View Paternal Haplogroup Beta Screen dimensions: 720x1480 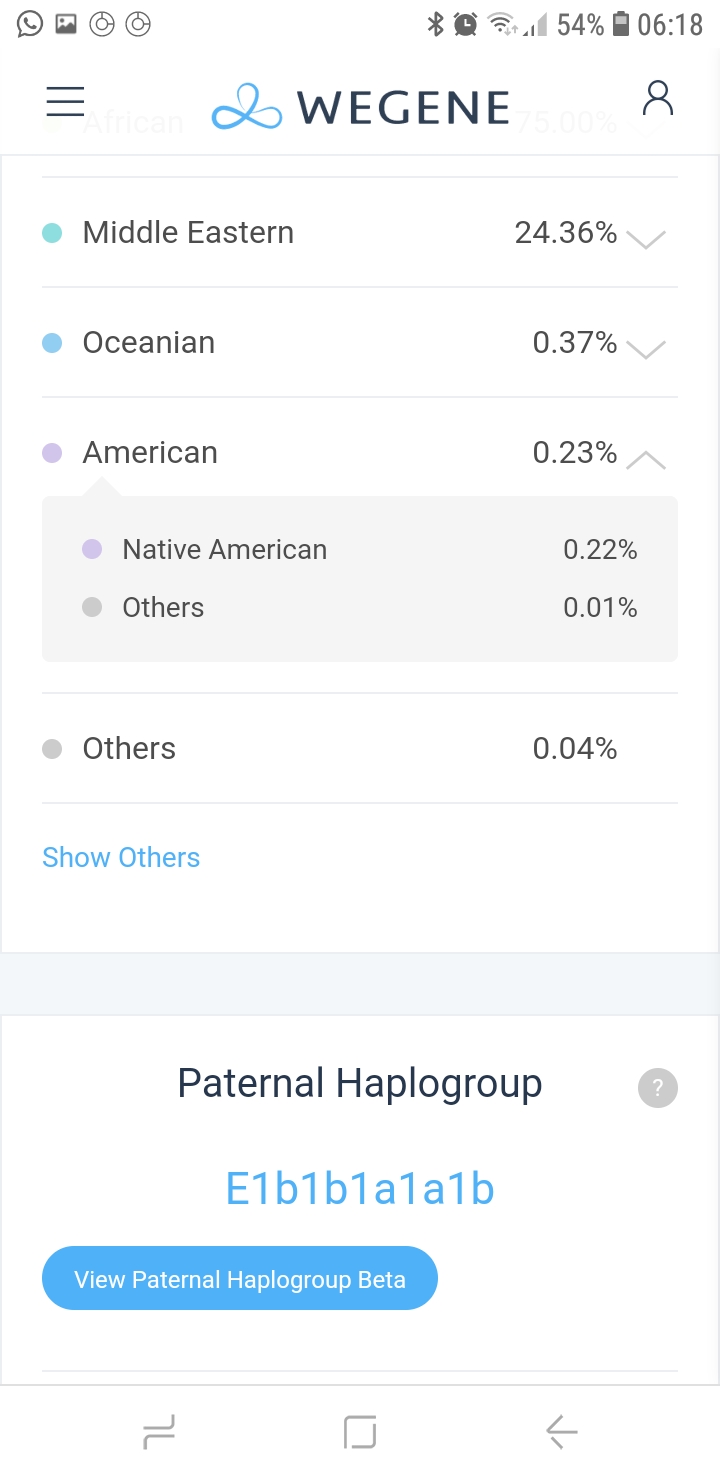pyautogui.click(x=240, y=1278)
